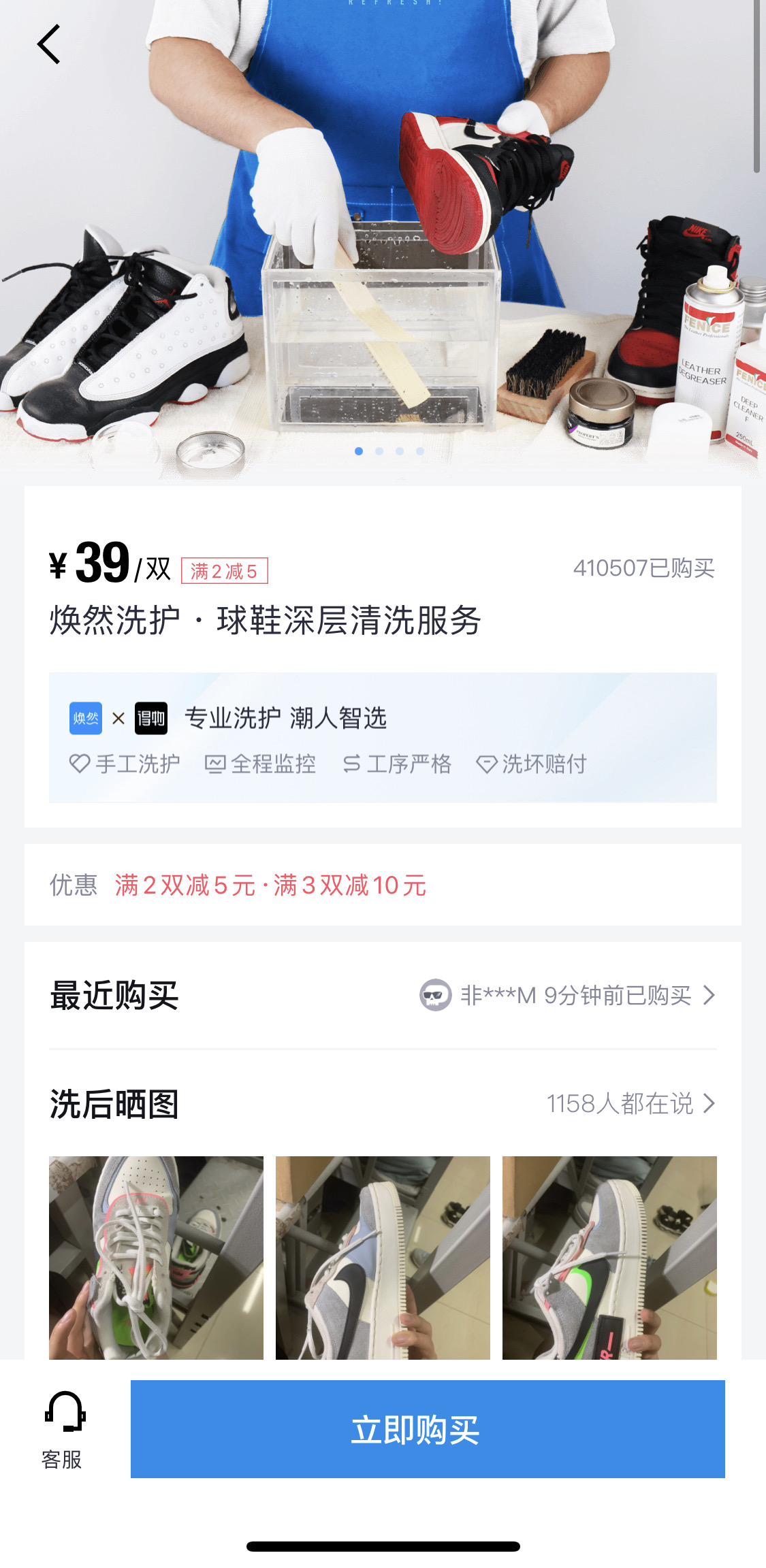The width and height of the screenshot is (766, 1568).
Task: Tap the buyer avatar with sunglasses
Action: pos(436,995)
